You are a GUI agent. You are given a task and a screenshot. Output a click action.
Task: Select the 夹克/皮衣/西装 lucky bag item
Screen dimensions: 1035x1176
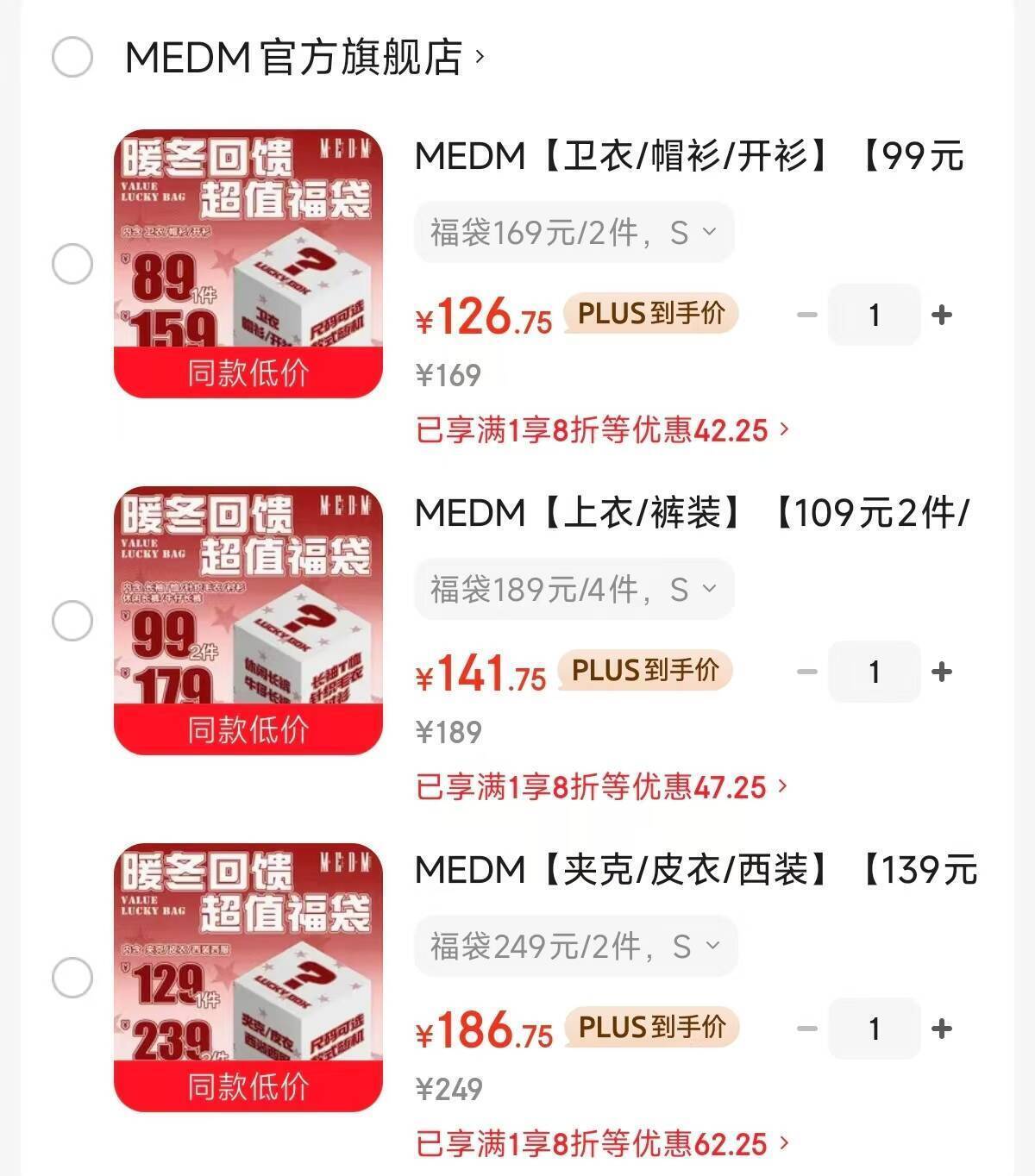pyautogui.click(x=72, y=978)
